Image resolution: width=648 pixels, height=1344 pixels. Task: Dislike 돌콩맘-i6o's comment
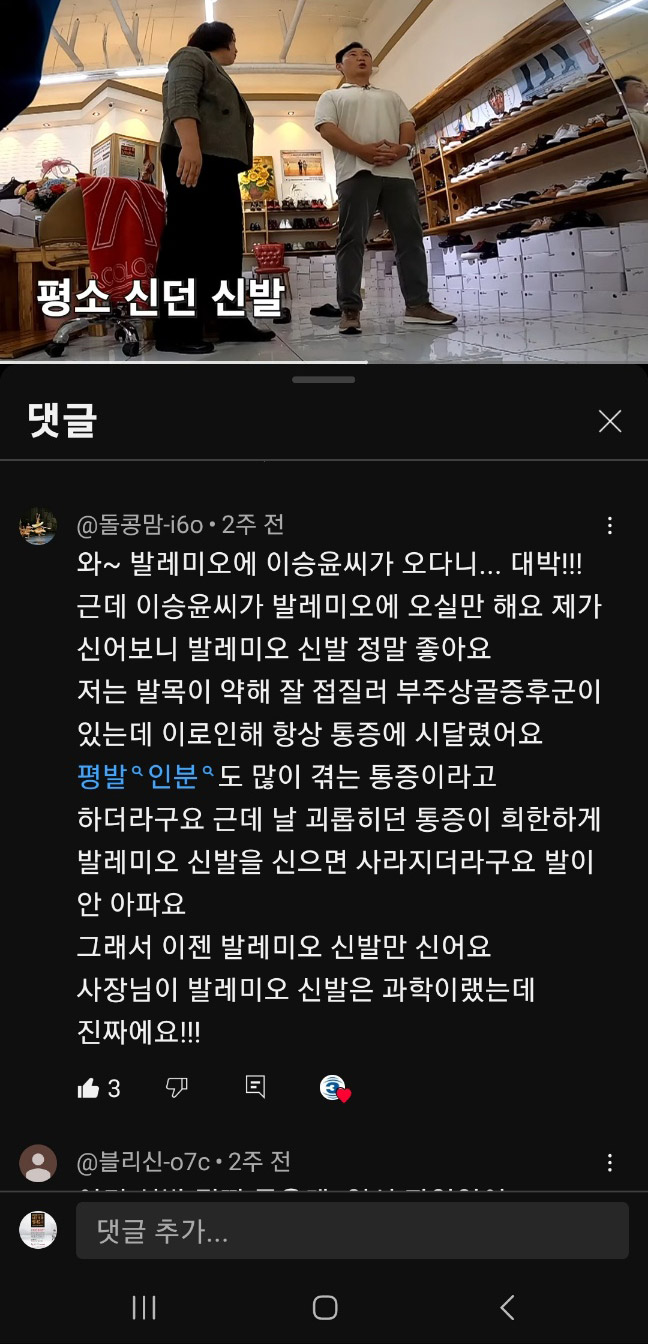(x=176, y=1088)
